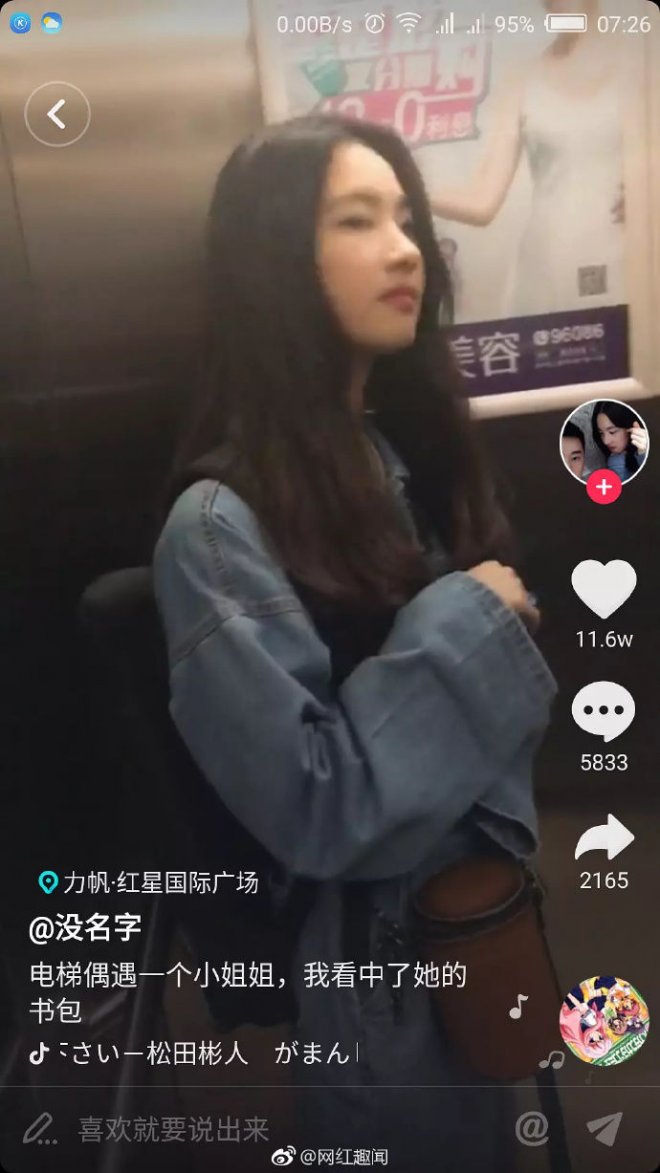This screenshot has height=1173, width=660.
Task: Open the username @没名字
Action: [x=85, y=928]
